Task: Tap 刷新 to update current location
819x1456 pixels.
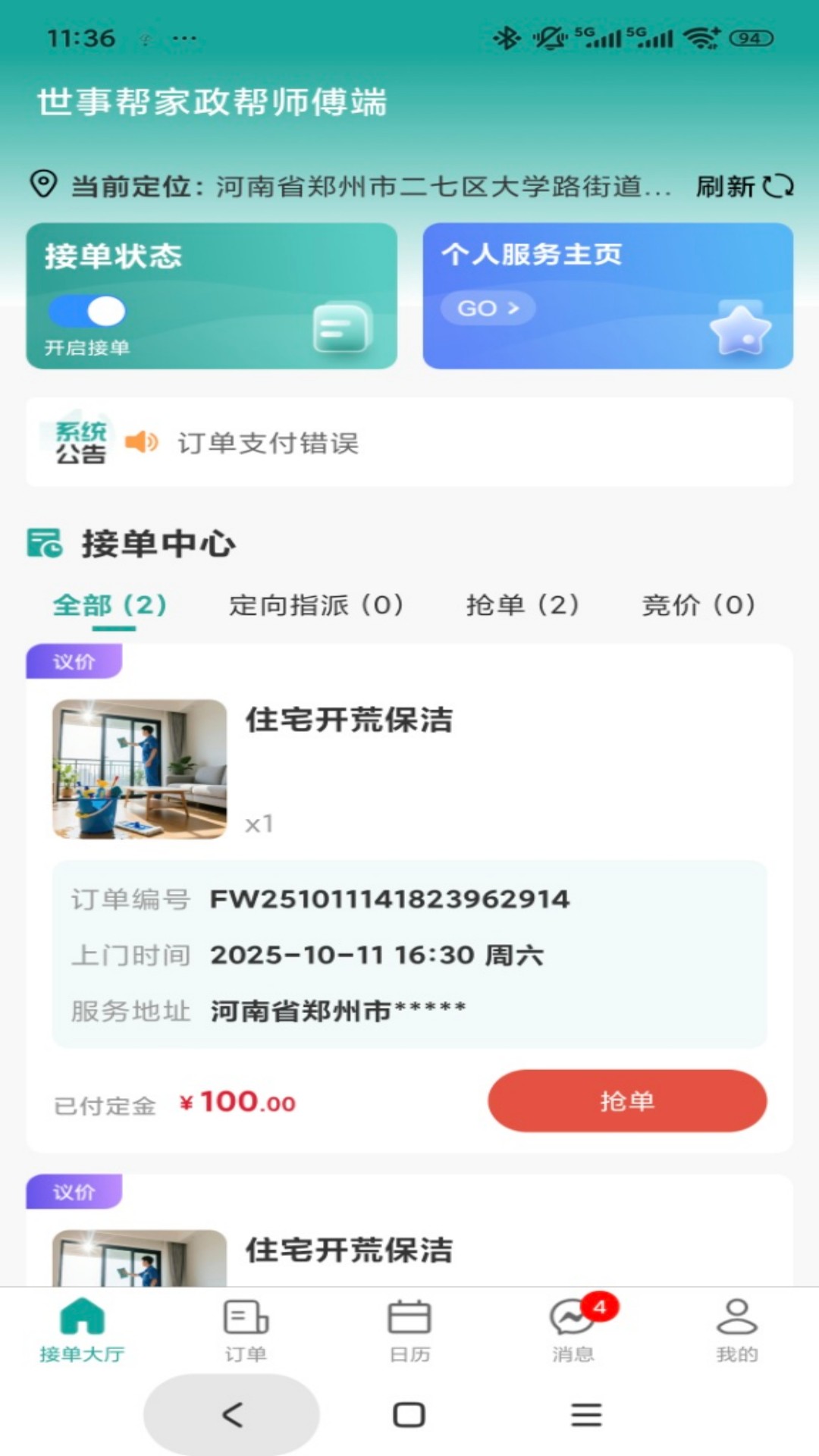Action: (x=726, y=187)
